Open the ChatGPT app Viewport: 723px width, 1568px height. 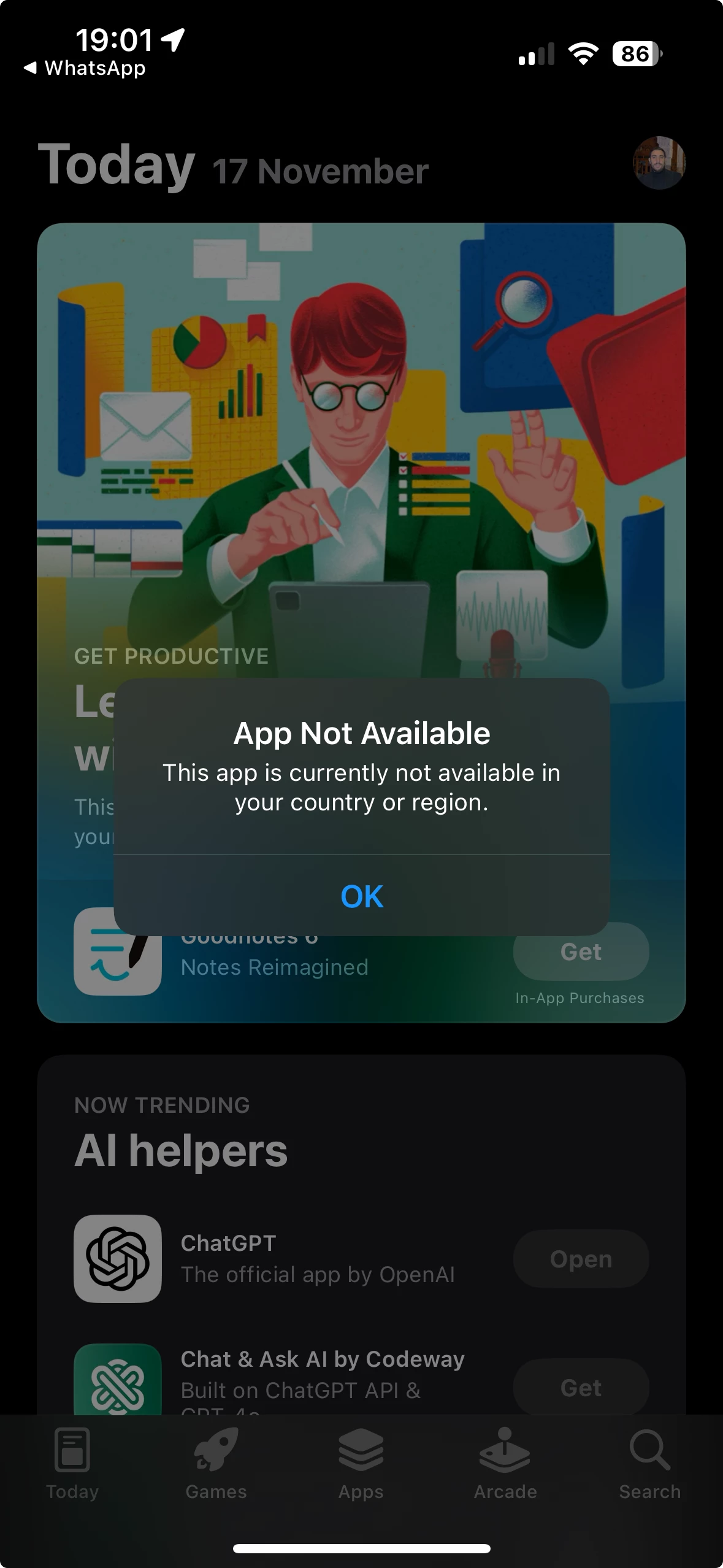580,1259
